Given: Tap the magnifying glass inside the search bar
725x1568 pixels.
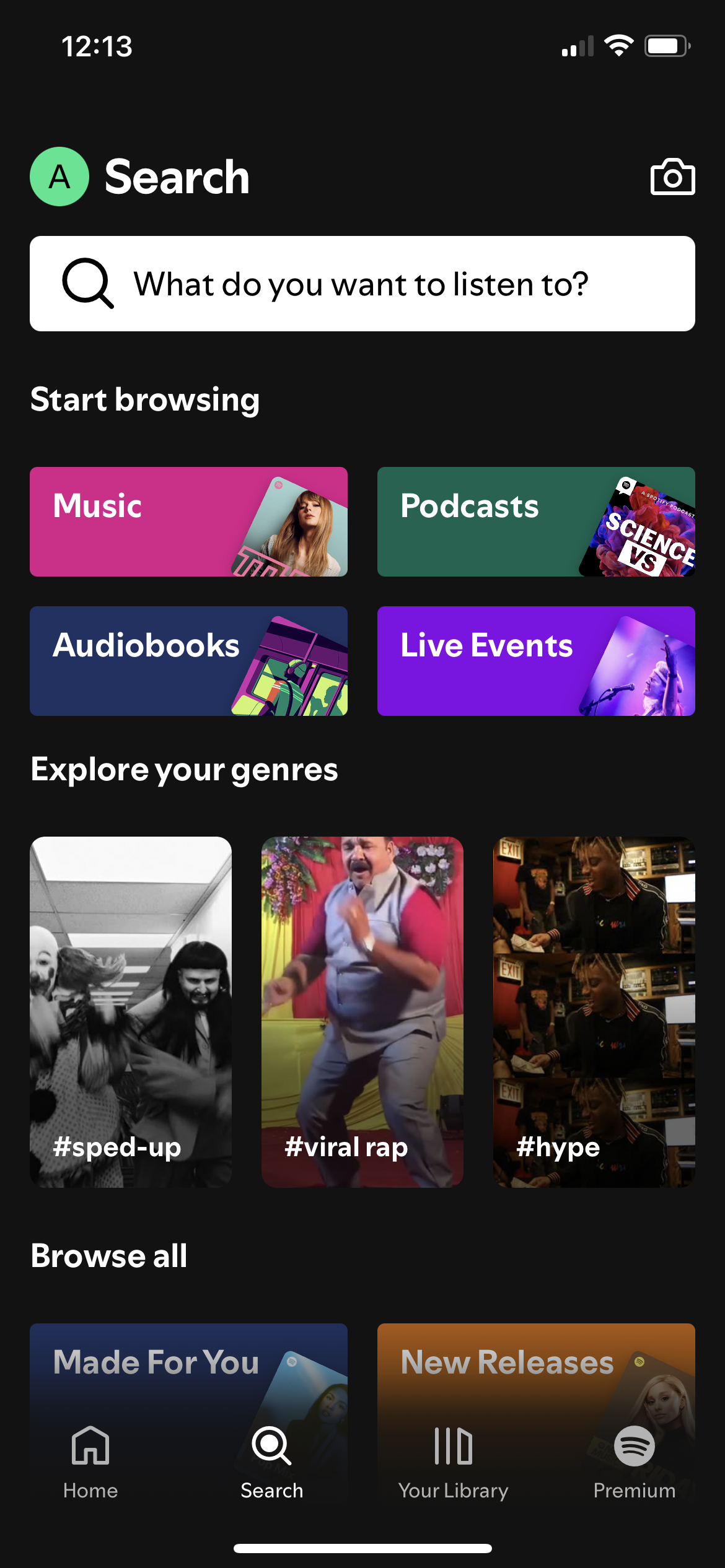Looking at the screenshot, I should coord(89,284).
